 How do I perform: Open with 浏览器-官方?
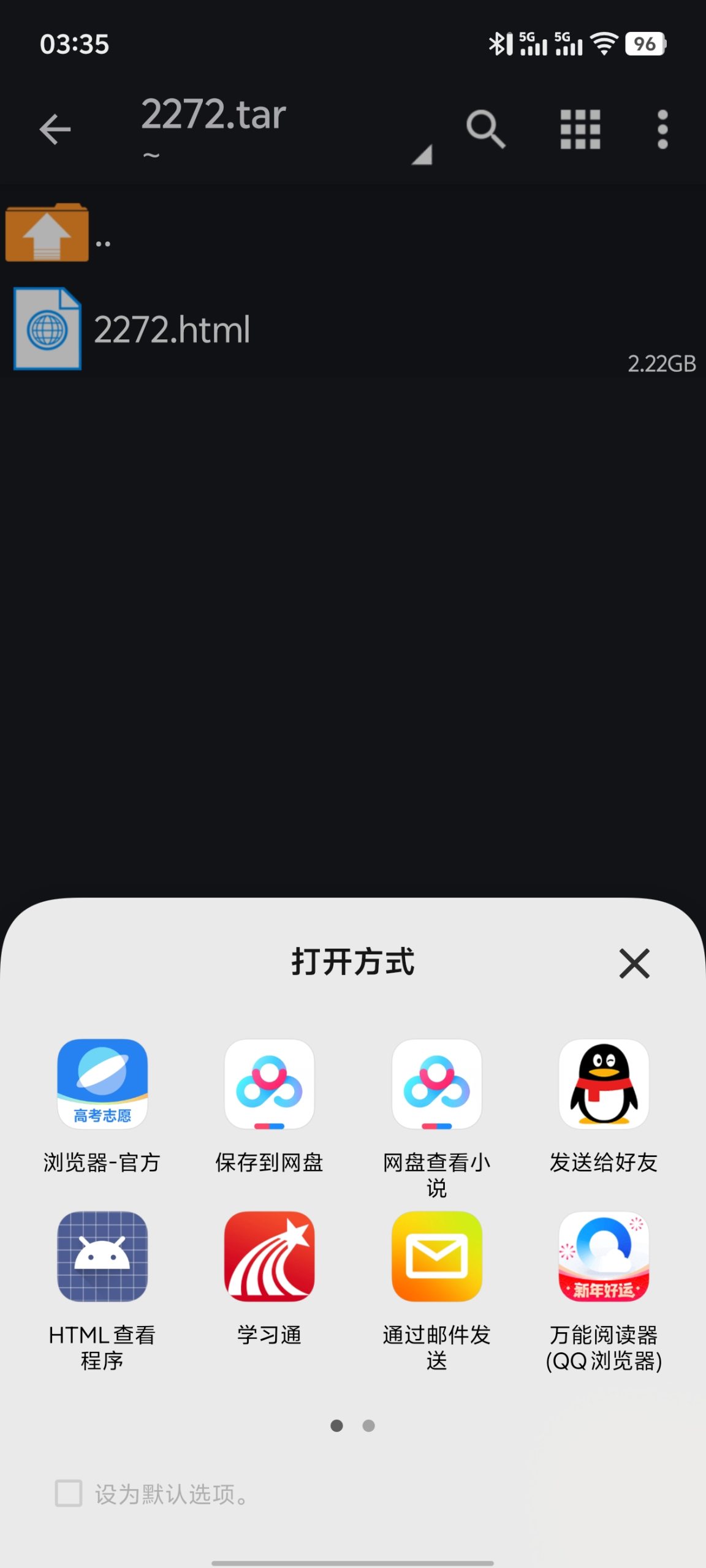[x=102, y=1085]
